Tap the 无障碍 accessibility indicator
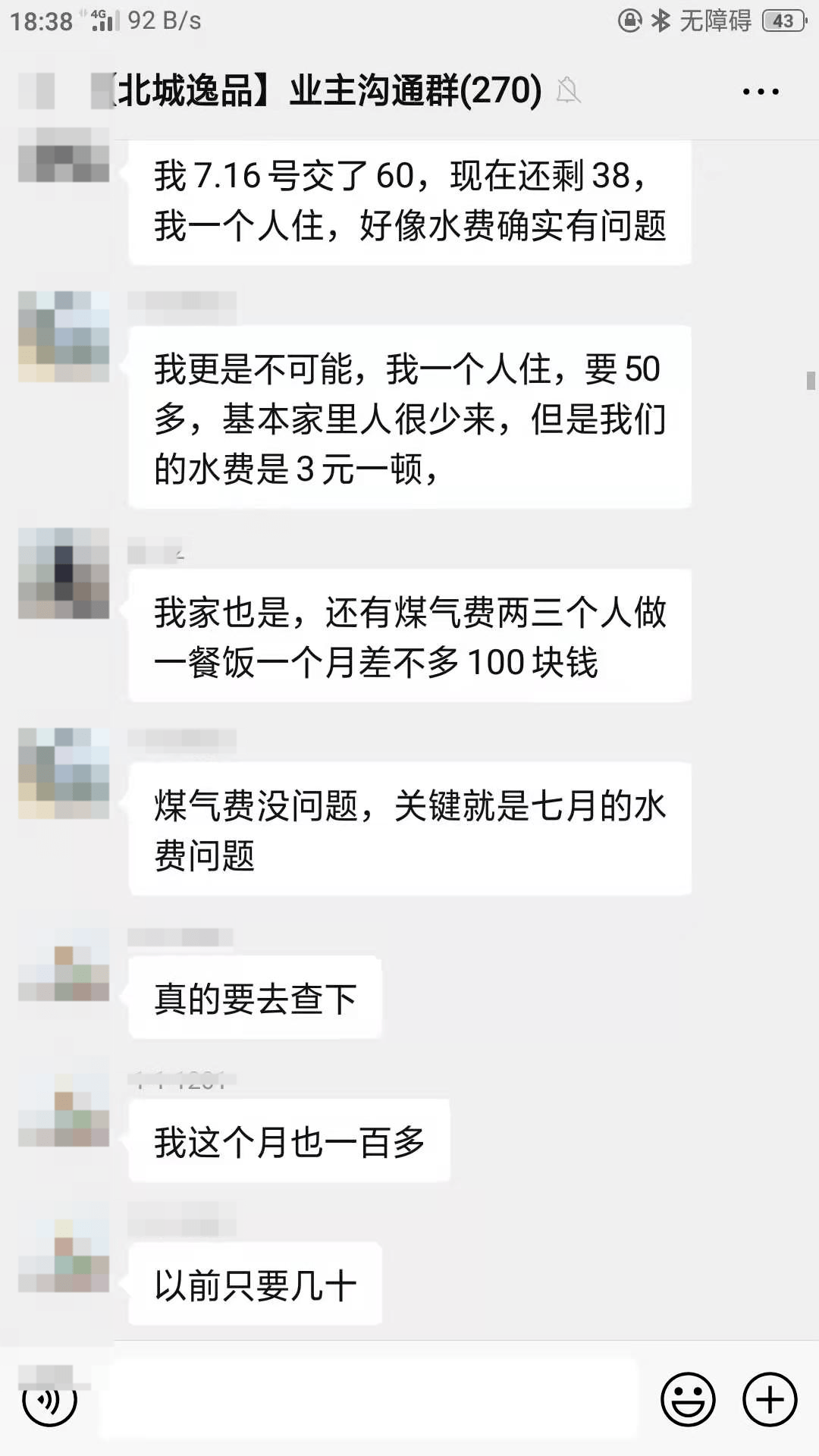Screen dimensions: 819x1456 [717, 21]
